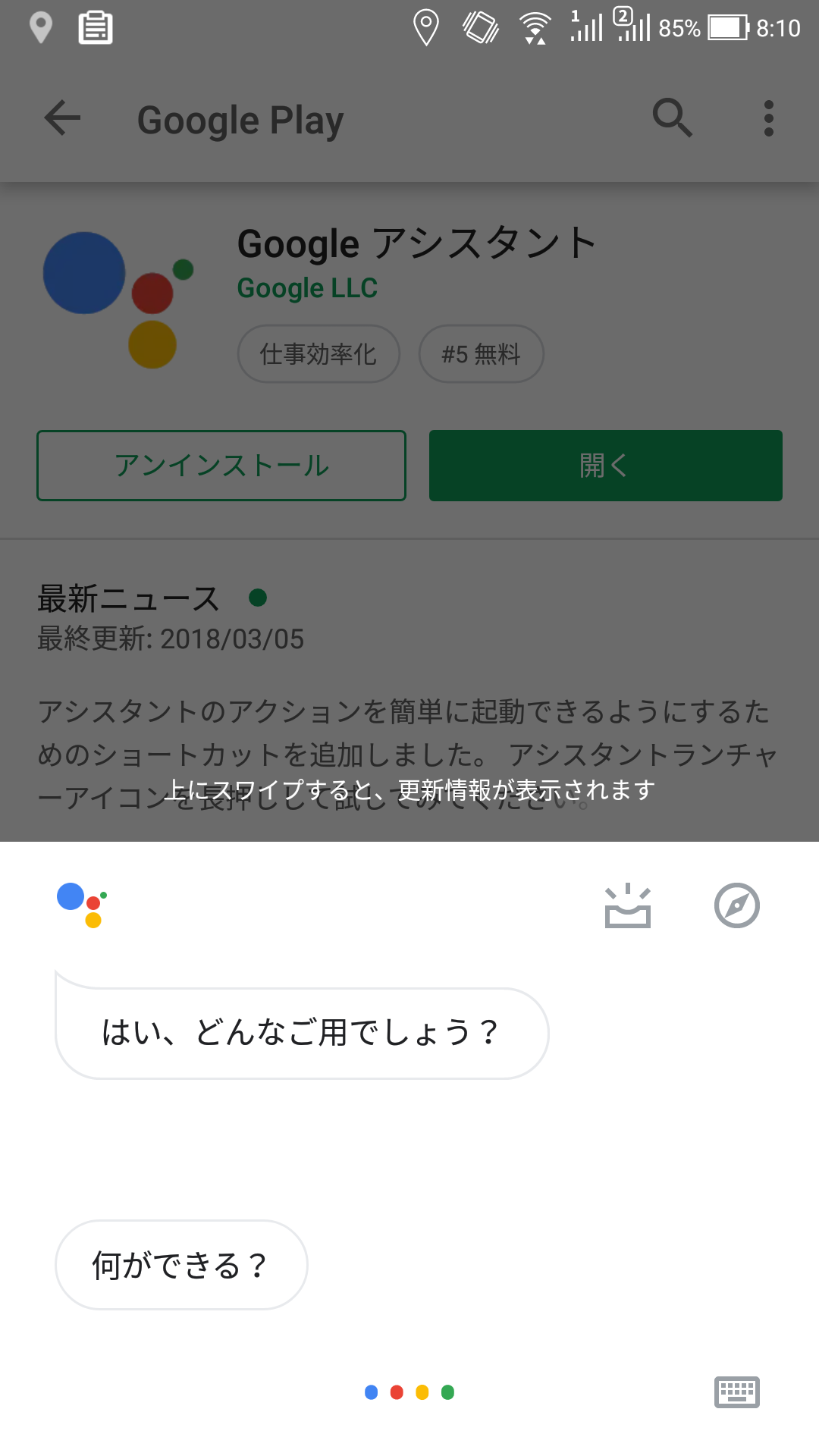Tap the four-dot Assistant microphone indicator
819x1456 pixels.
[x=409, y=1392]
